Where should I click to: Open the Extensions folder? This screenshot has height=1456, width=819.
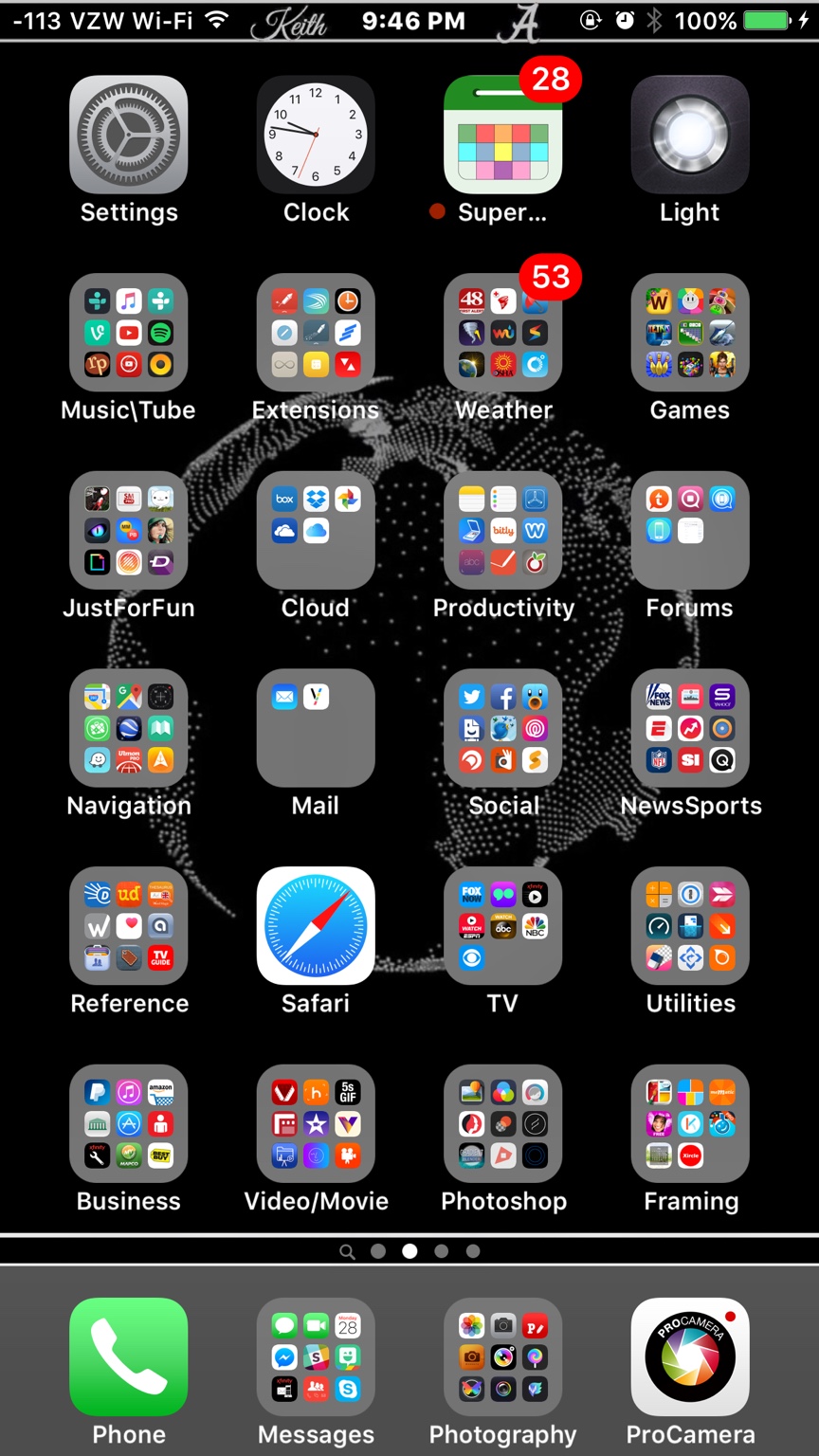[316, 333]
